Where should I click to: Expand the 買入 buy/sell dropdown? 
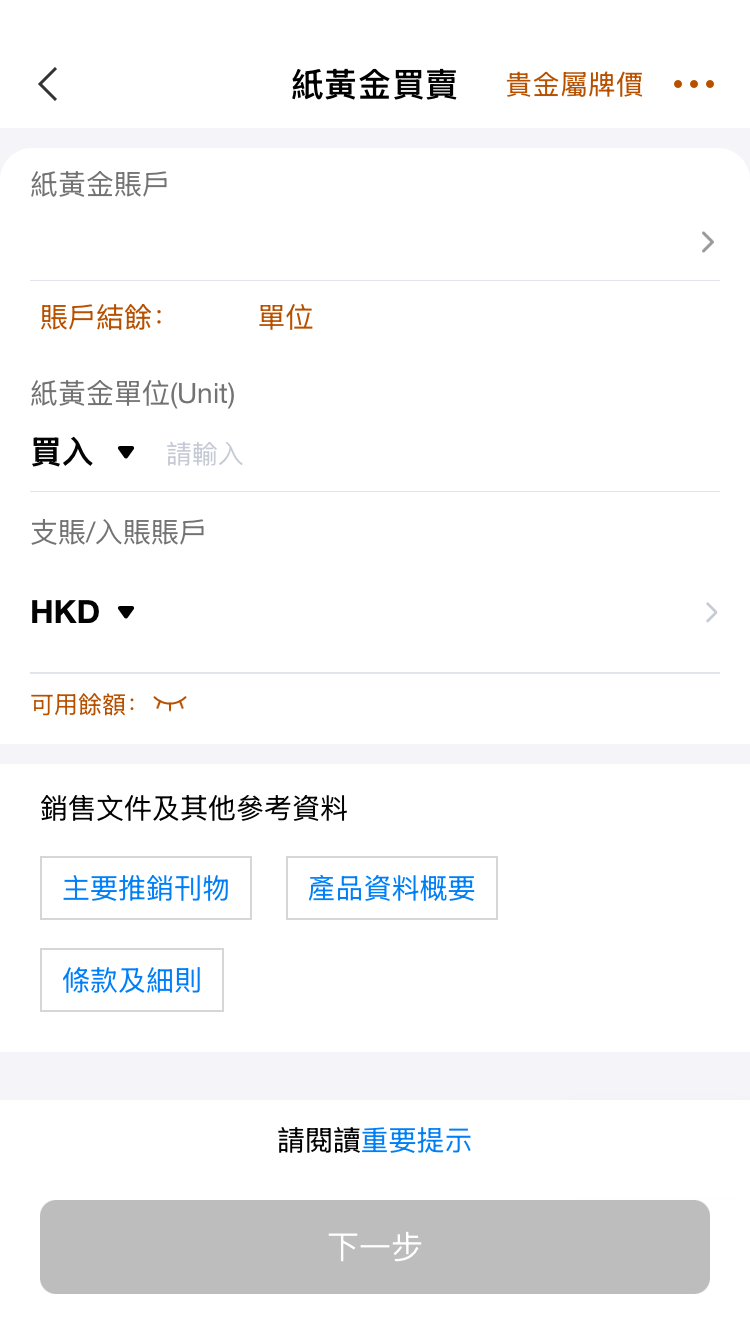point(82,453)
